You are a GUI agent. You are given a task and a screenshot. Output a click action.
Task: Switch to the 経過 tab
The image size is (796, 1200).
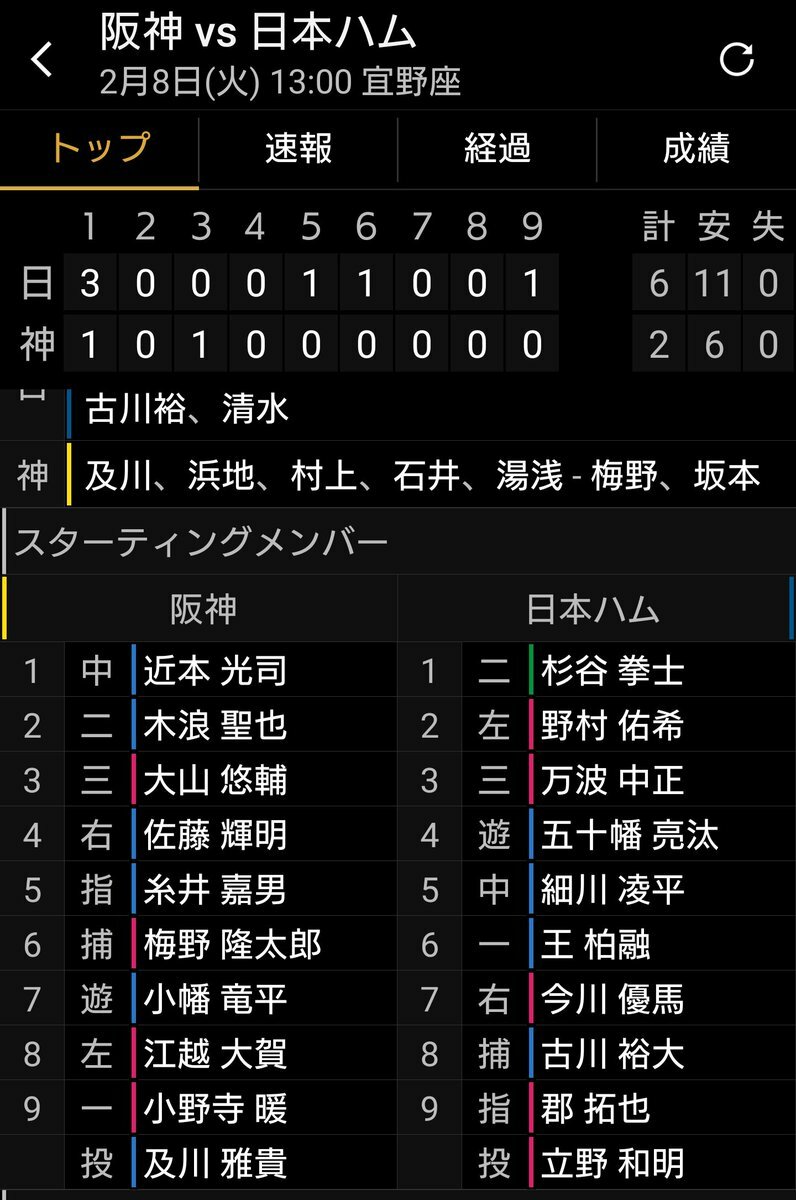[x=497, y=148]
